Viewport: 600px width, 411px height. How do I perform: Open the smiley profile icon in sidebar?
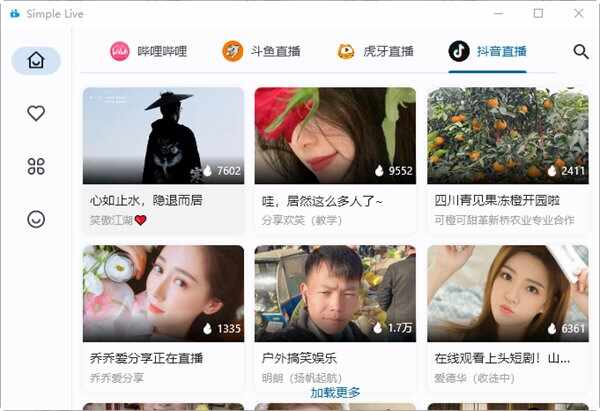click(36, 219)
